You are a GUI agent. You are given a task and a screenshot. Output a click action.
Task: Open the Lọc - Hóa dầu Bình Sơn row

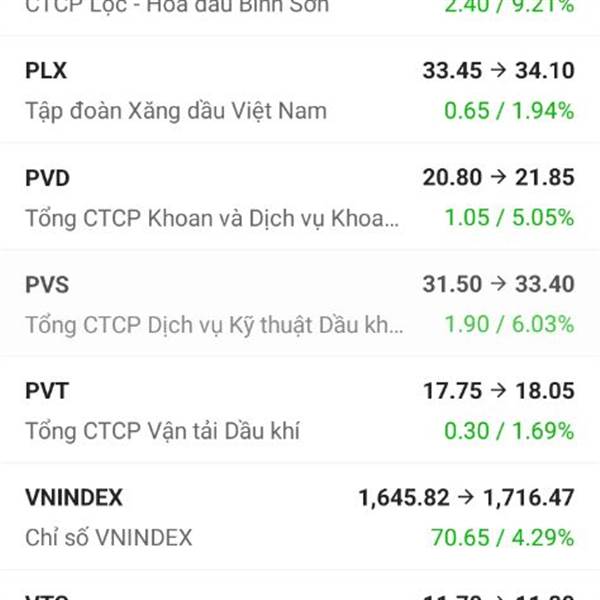point(300,12)
